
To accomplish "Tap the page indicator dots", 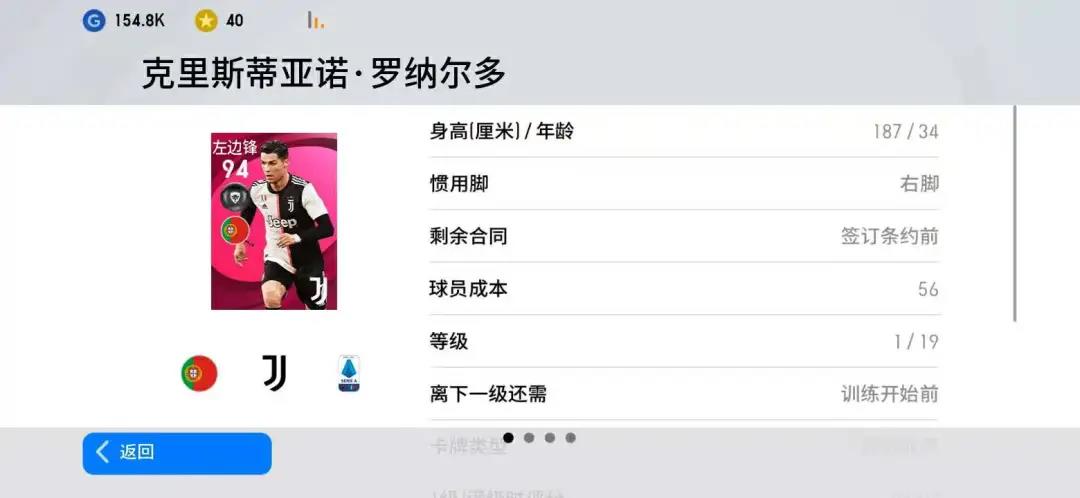I will (539, 437).
